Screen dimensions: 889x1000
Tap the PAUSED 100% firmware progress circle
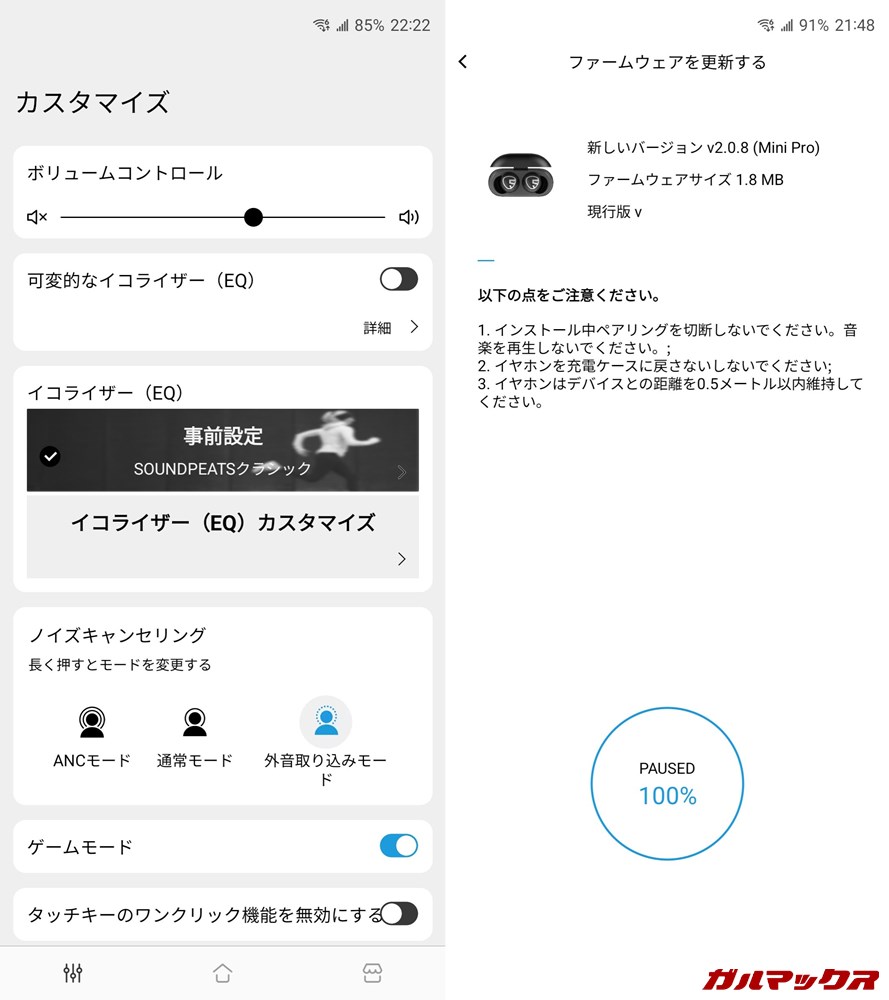pos(667,784)
